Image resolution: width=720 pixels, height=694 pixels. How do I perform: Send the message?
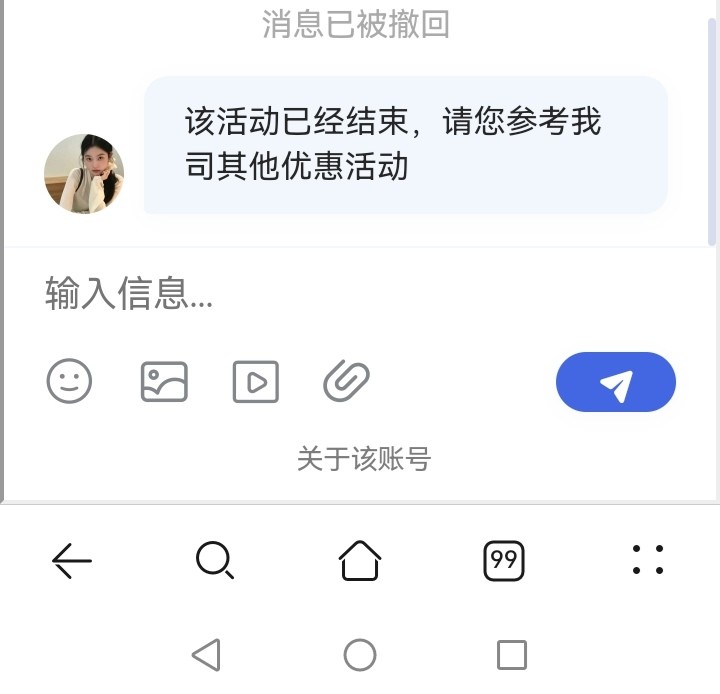(615, 382)
